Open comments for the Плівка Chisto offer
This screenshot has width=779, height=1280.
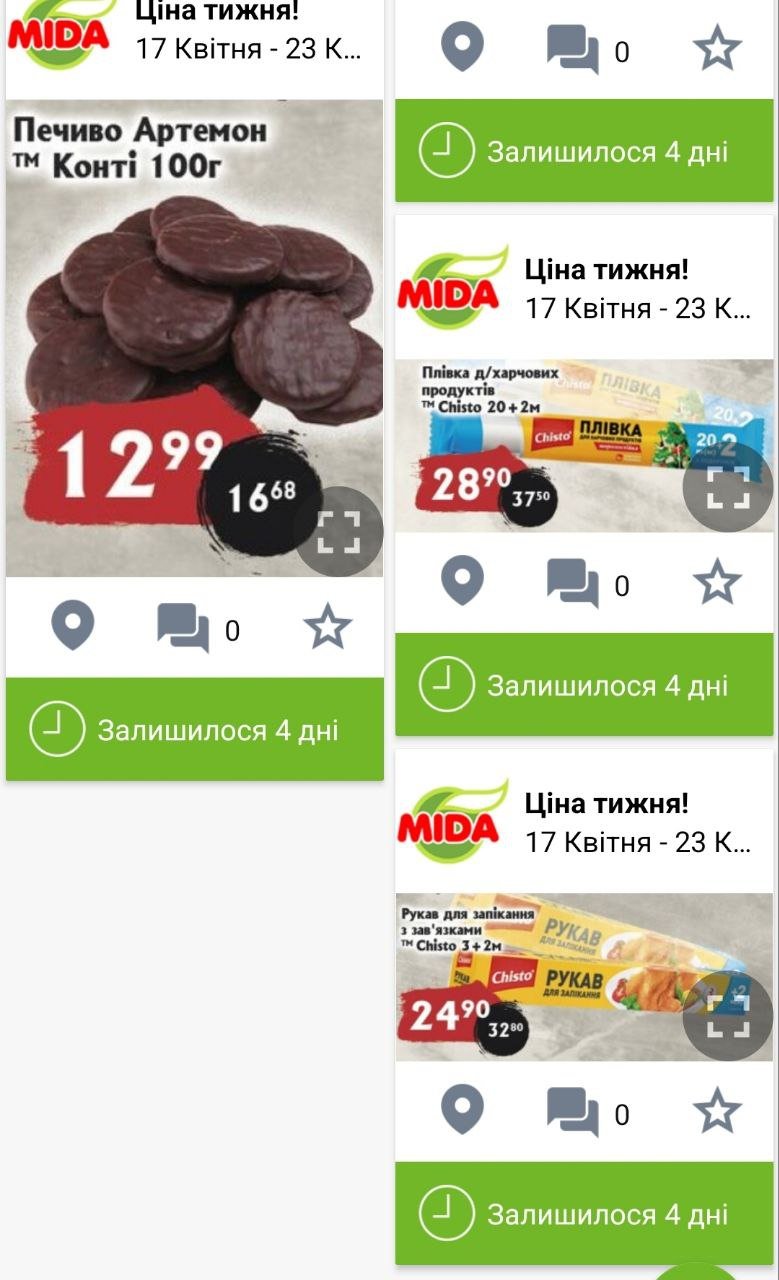point(573,584)
